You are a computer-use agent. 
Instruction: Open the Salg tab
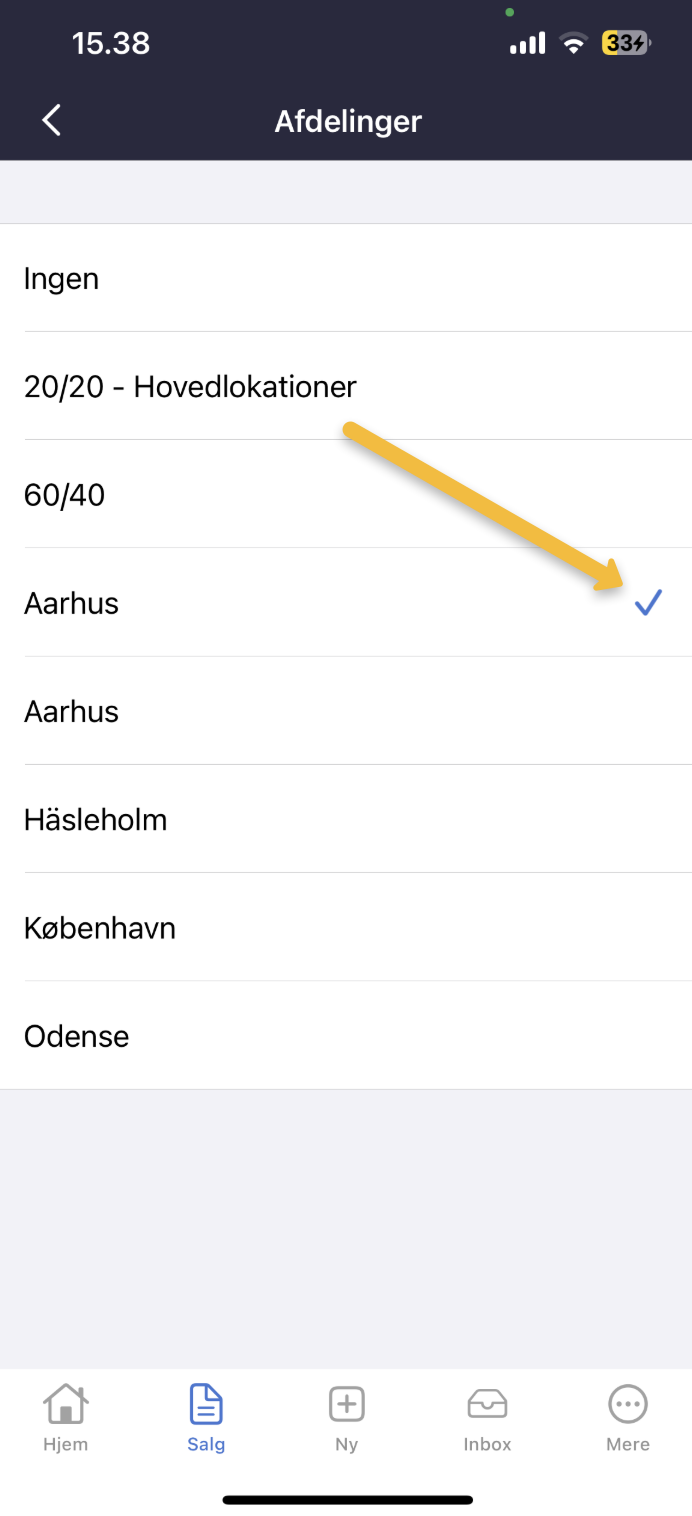pos(206,1417)
